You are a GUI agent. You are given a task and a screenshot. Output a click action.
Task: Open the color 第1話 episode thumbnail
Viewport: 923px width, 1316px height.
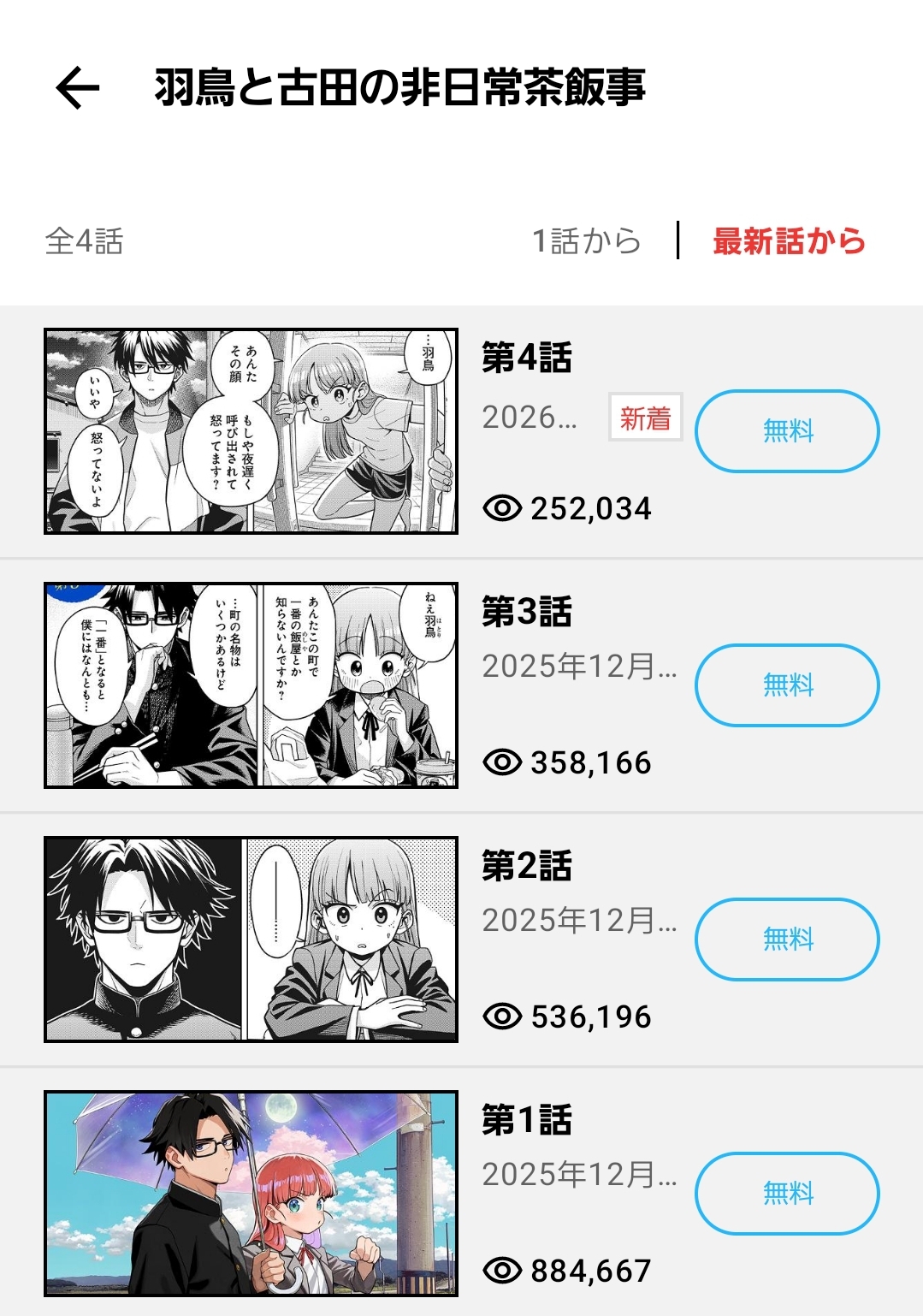click(251, 1193)
